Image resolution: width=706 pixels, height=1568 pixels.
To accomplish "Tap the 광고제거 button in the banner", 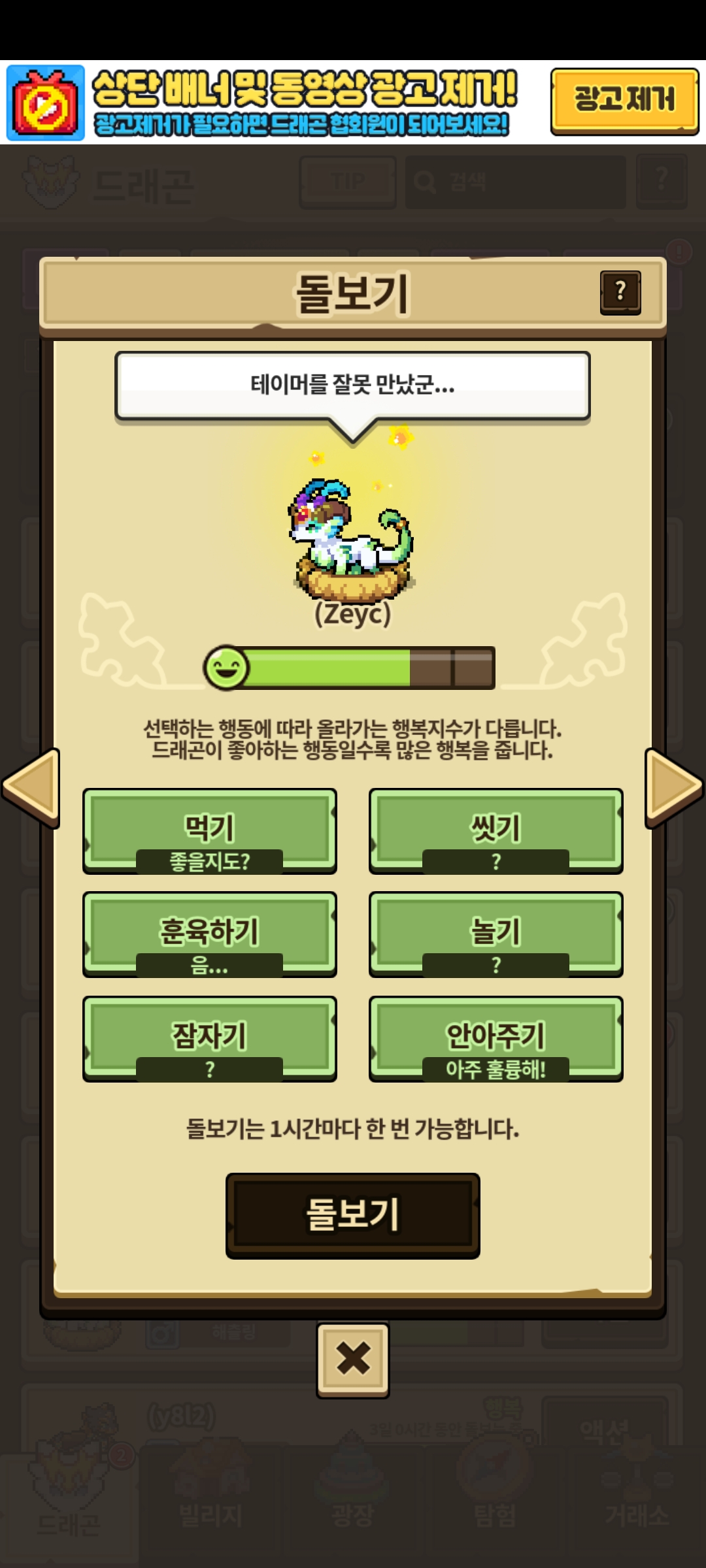I will click(x=624, y=100).
